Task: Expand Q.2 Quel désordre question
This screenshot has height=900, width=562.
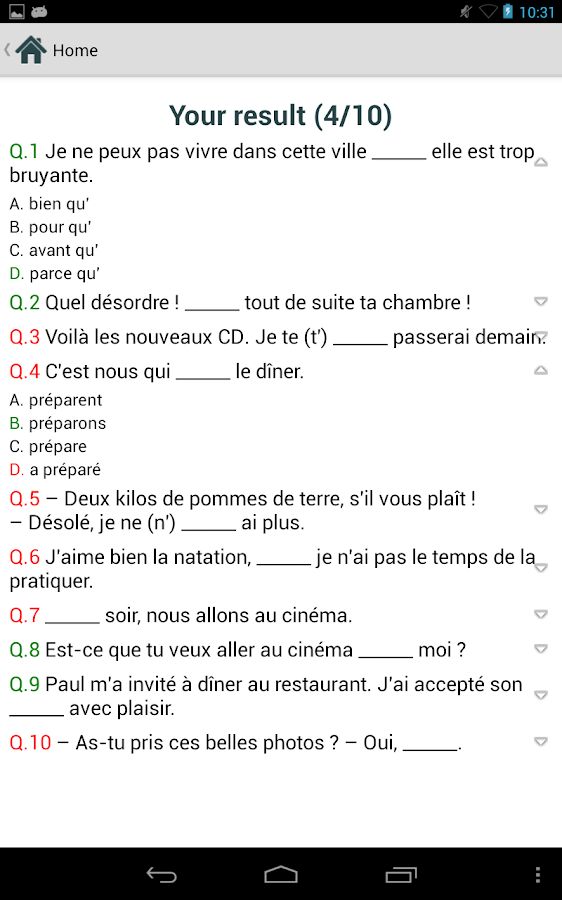Action: point(541,301)
